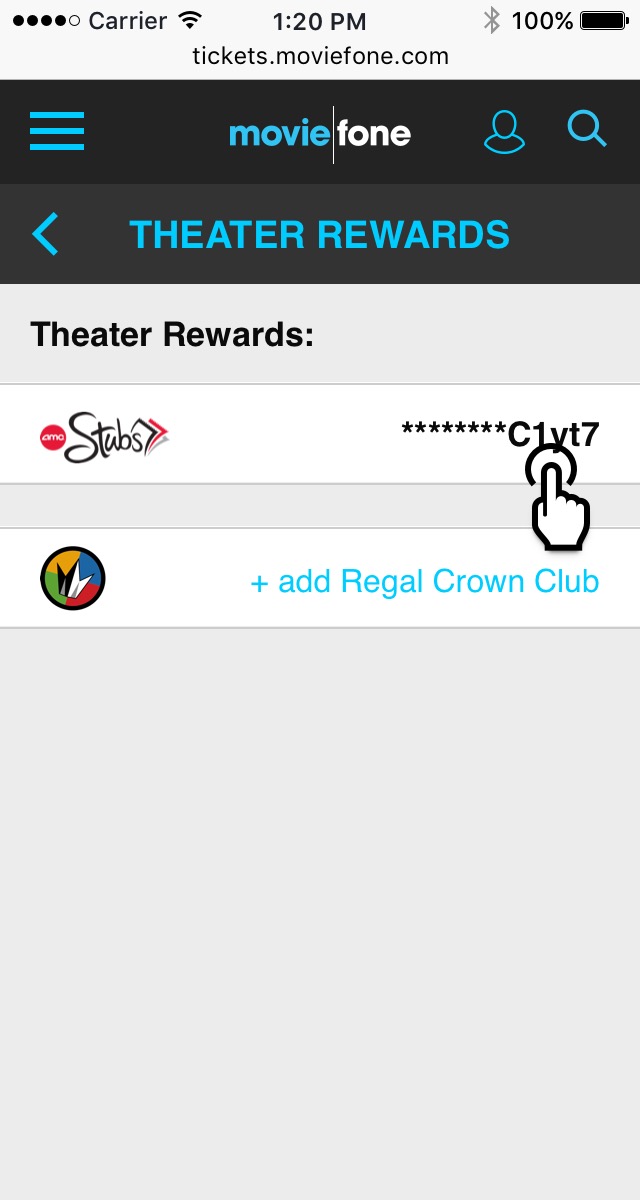
Task: Open the AMC Stubs rewards row
Action: (x=320, y=435)
